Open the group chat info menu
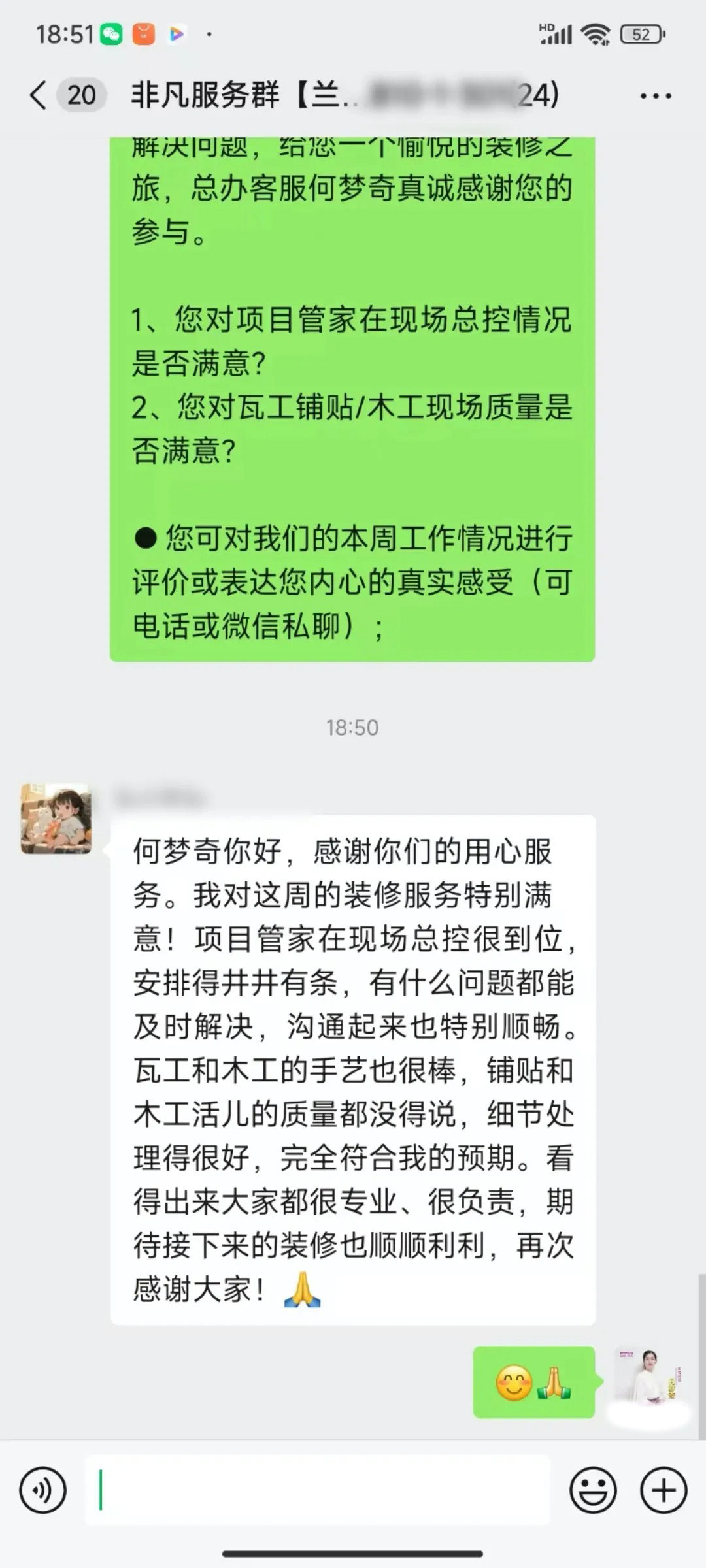 (655, 96)
